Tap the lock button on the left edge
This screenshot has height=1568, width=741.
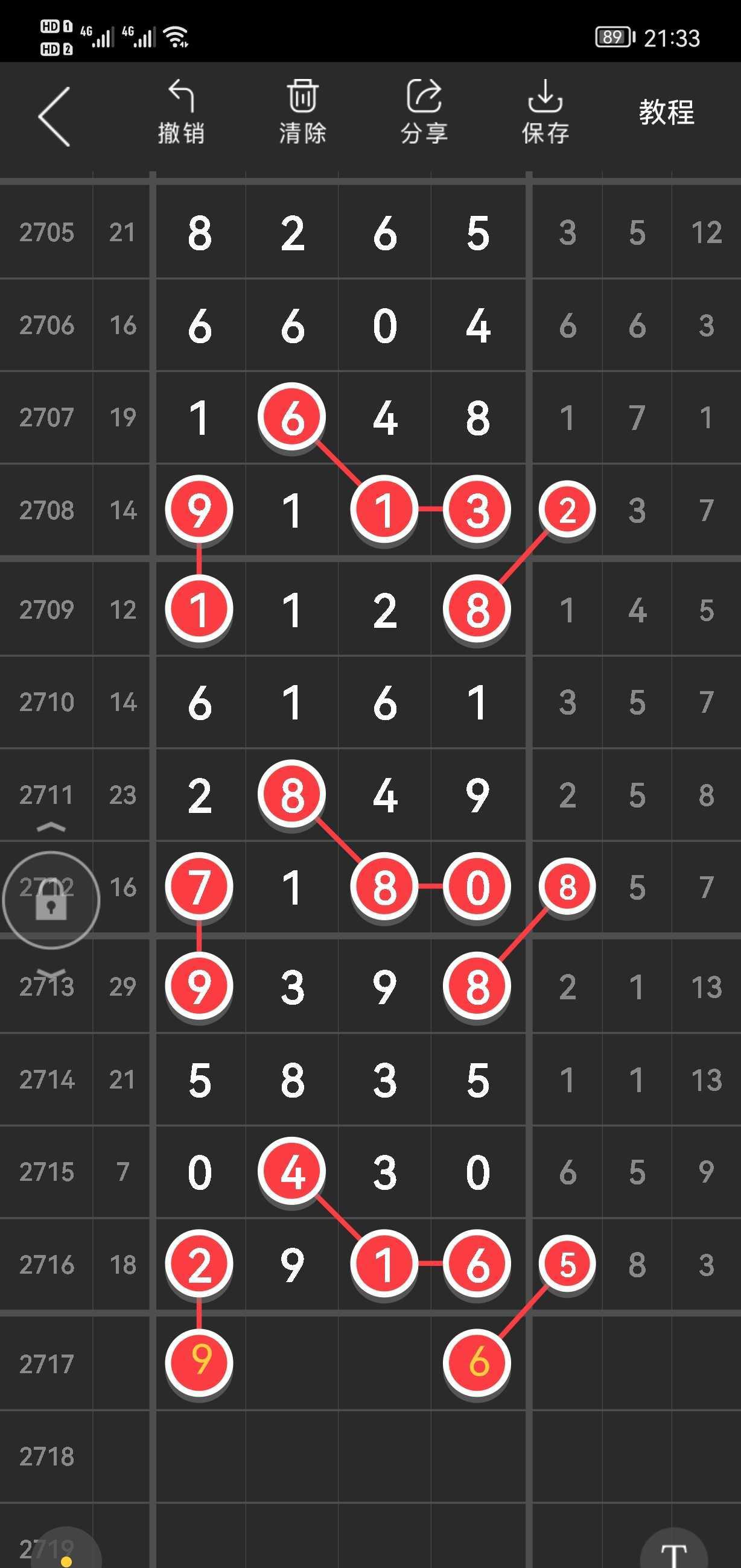click(51, 900)
